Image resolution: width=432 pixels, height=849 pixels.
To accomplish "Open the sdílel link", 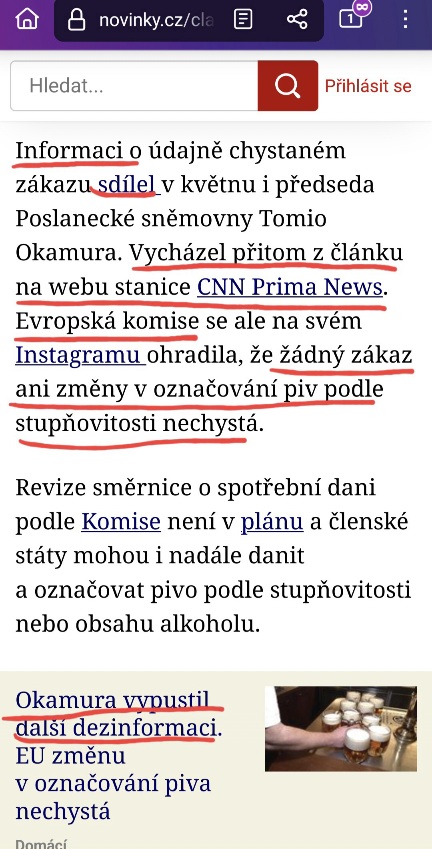I will point(128,185).
